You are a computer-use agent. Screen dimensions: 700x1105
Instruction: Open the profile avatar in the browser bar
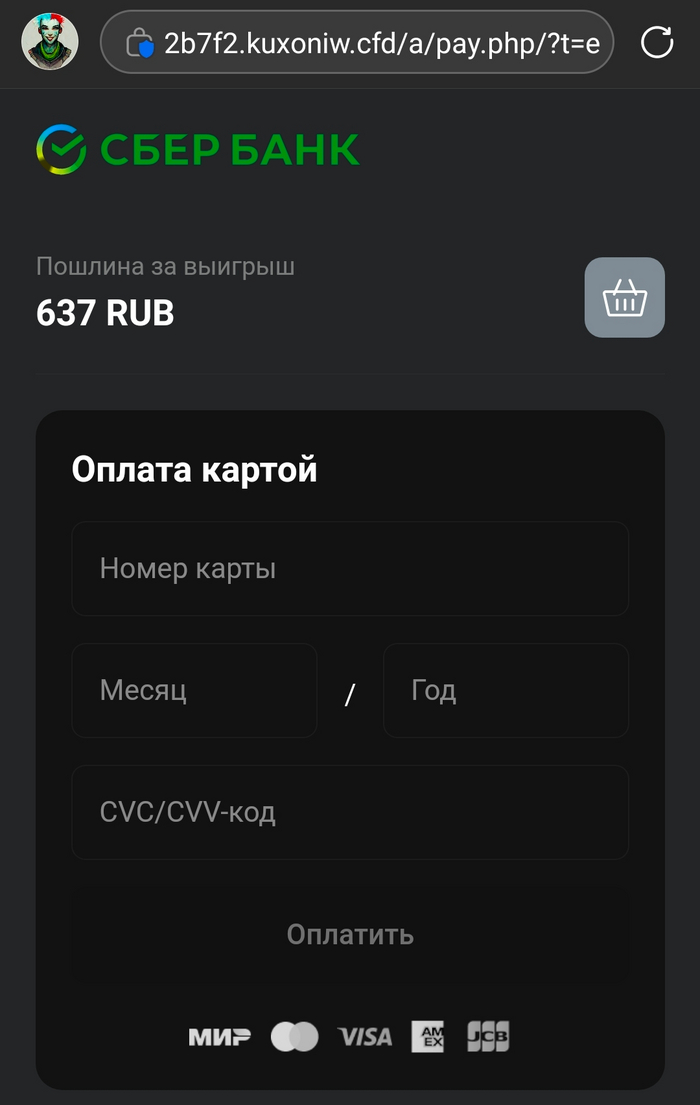pyautogui.click(x=50, y=42)
